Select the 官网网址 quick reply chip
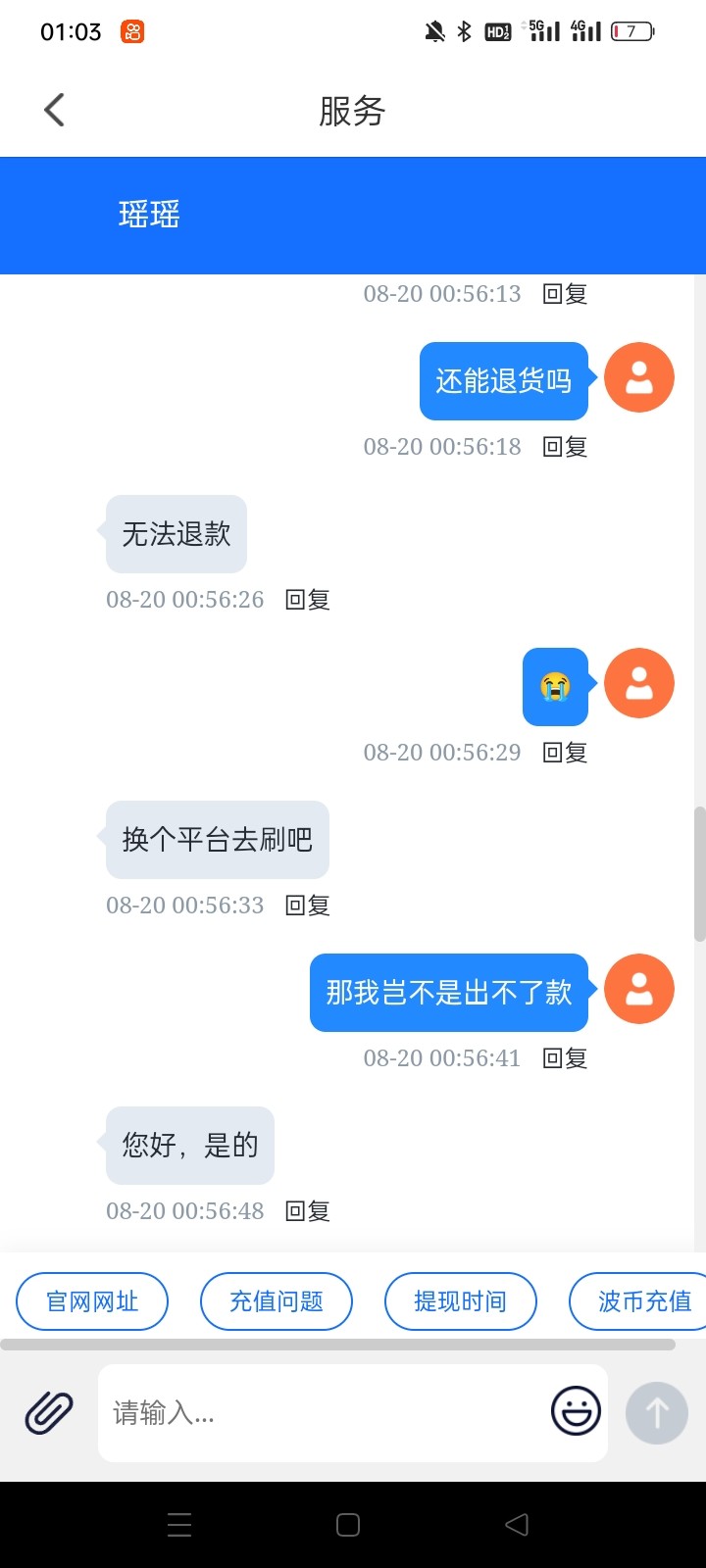Viewport: 706px width, 1568px height. pos(91,1300)
